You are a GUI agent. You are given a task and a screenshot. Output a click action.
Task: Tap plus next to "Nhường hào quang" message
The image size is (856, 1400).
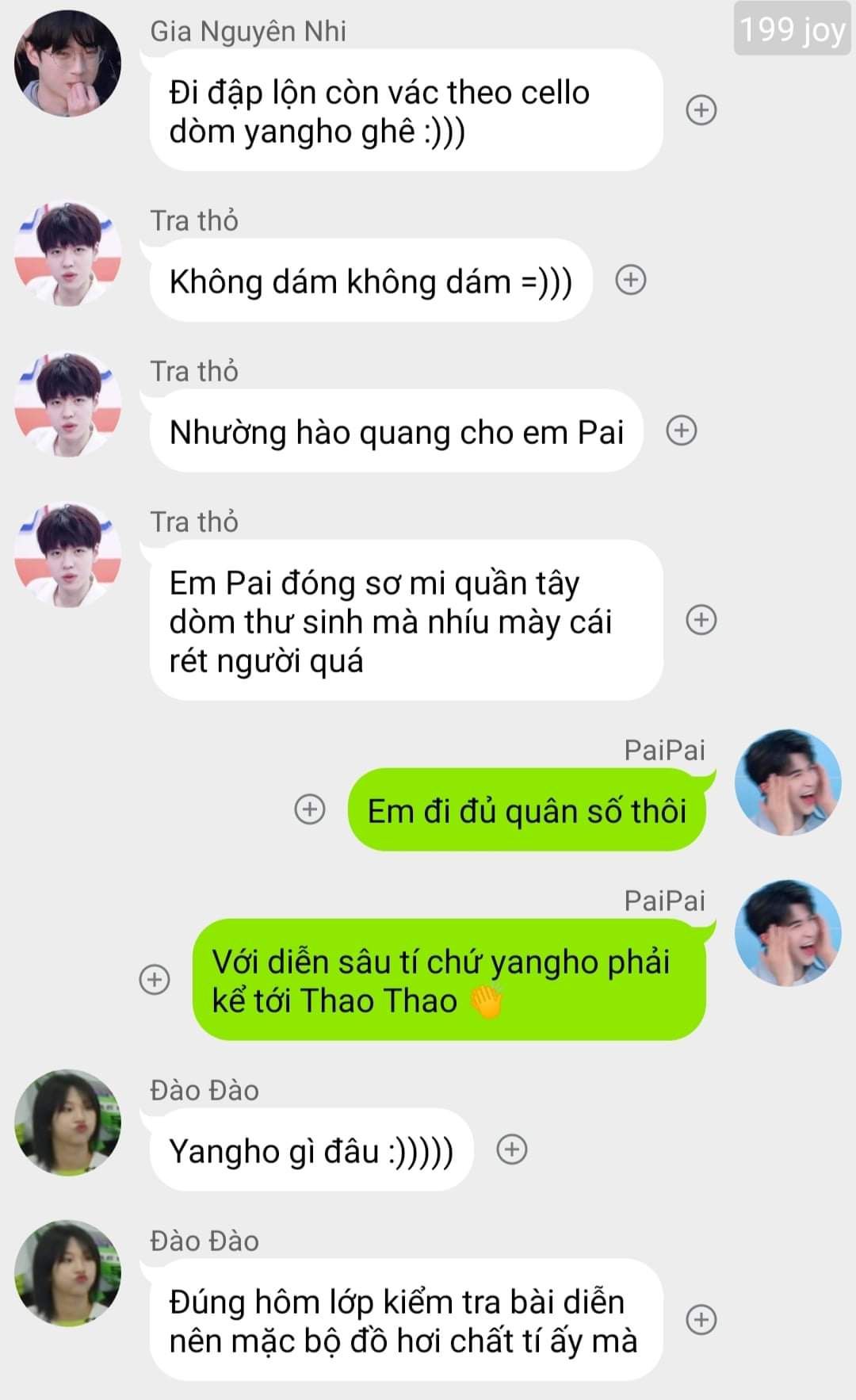(681, 430)
